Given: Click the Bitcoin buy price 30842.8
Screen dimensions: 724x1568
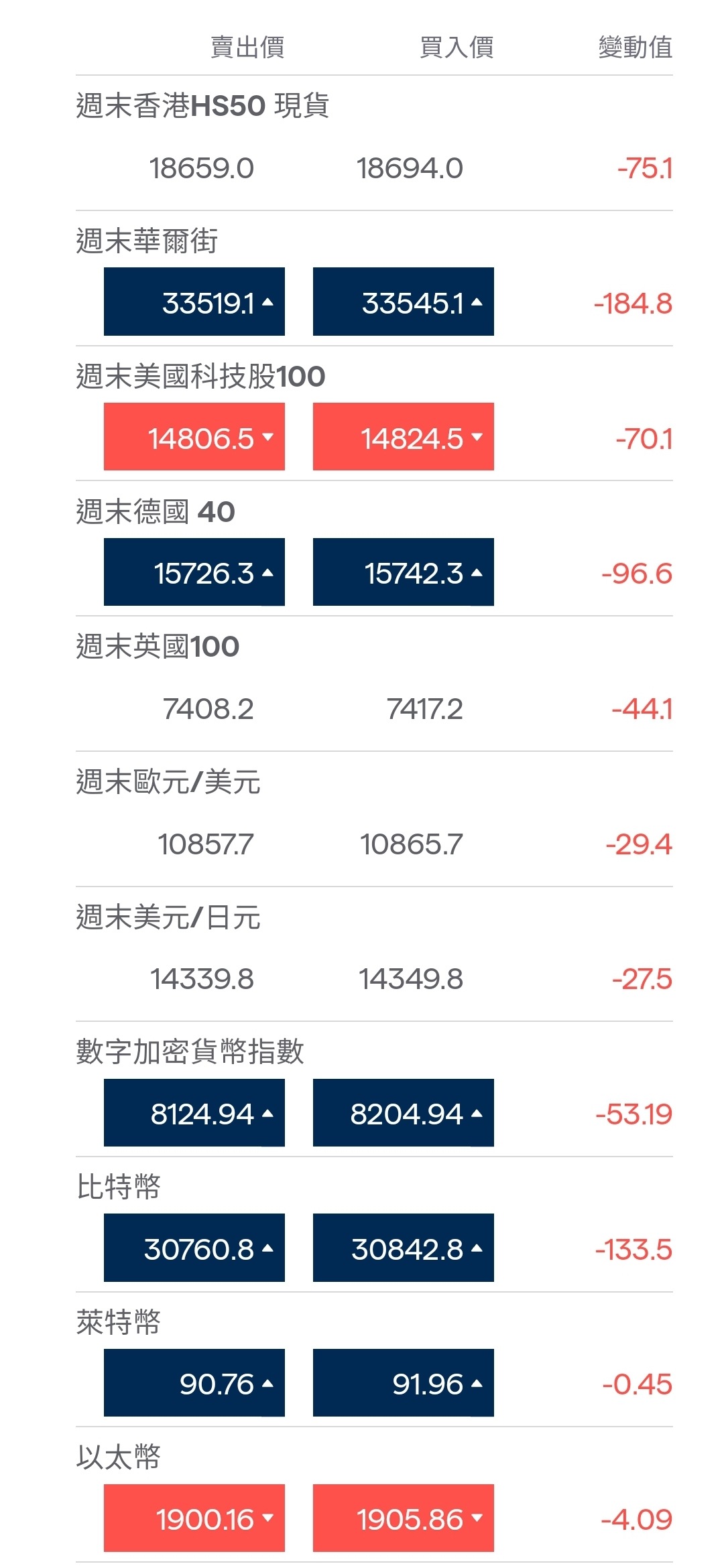Looking at the screenshot, I should coord(403,1248).
